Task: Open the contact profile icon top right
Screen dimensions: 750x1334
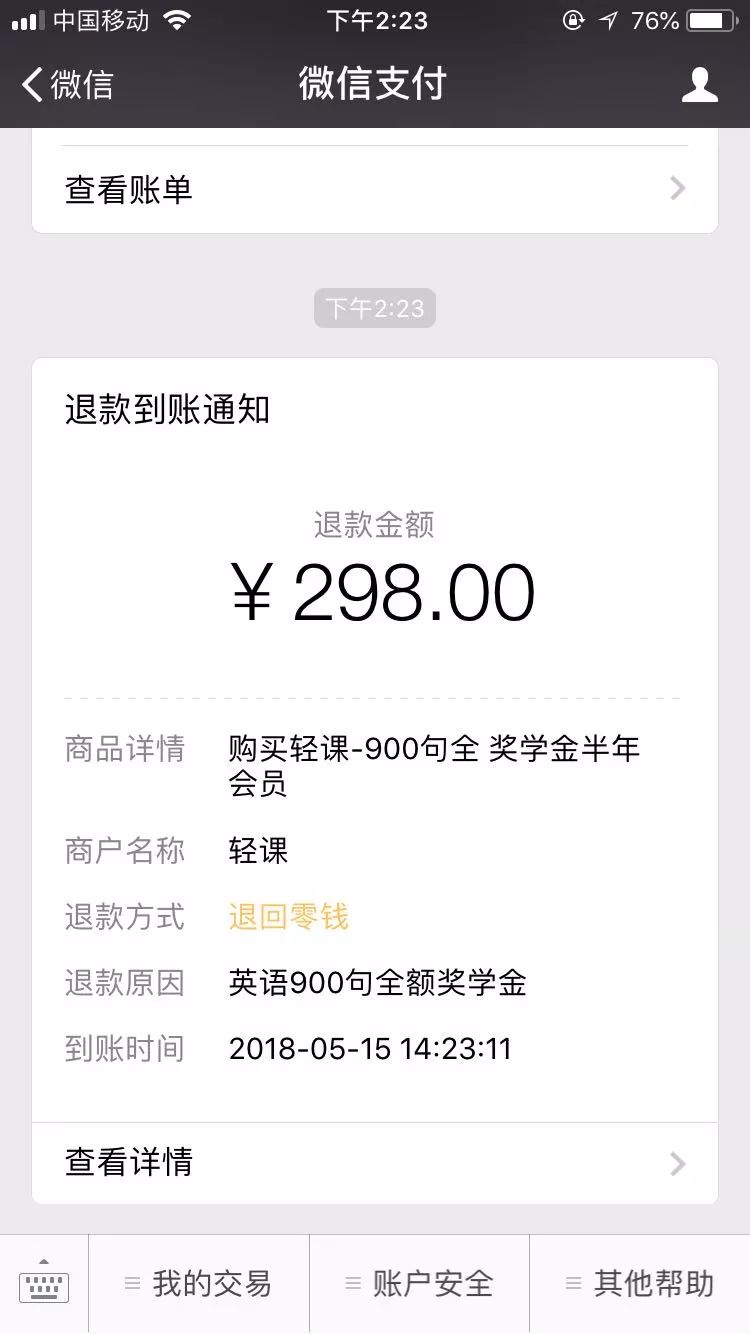Action: coord(700,86)
